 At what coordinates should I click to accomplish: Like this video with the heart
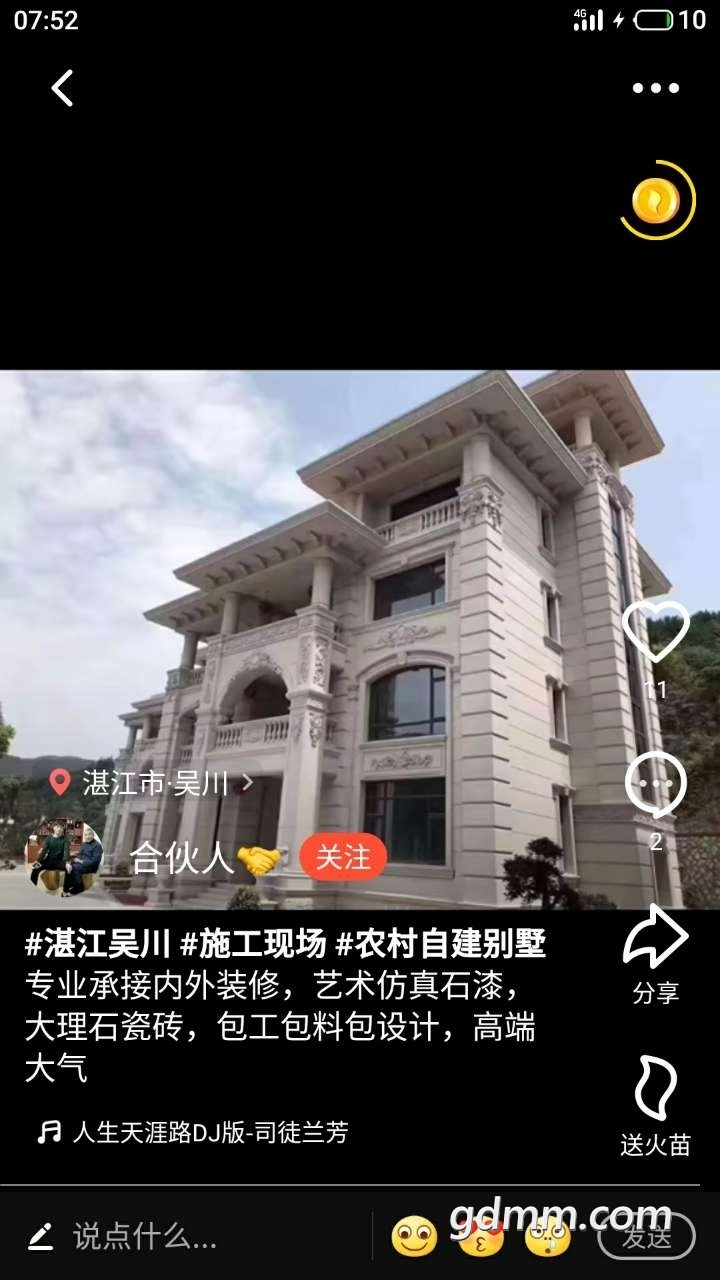click(656, 632)
